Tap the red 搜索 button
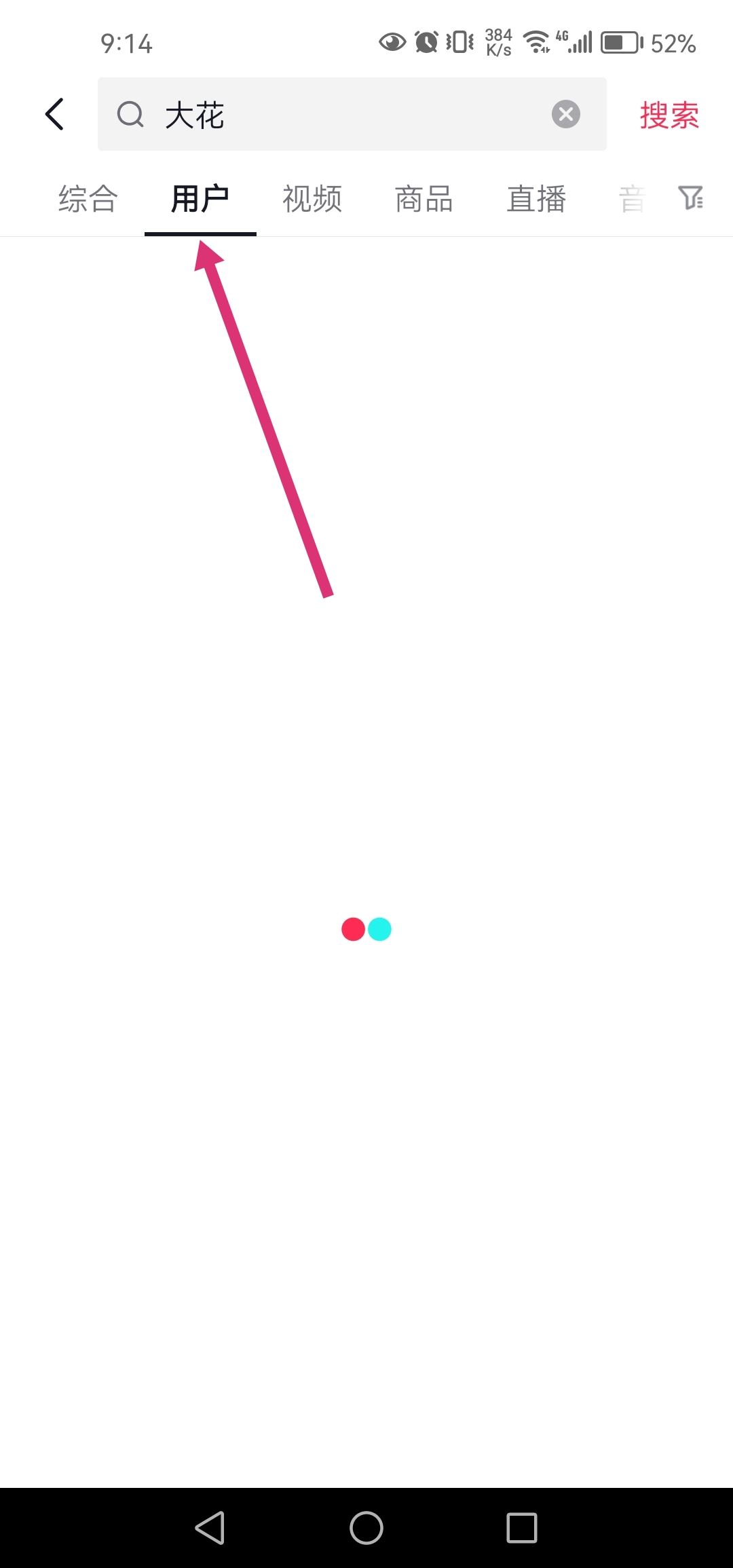This screenshot has height=1568, width=733. (669, 115)
